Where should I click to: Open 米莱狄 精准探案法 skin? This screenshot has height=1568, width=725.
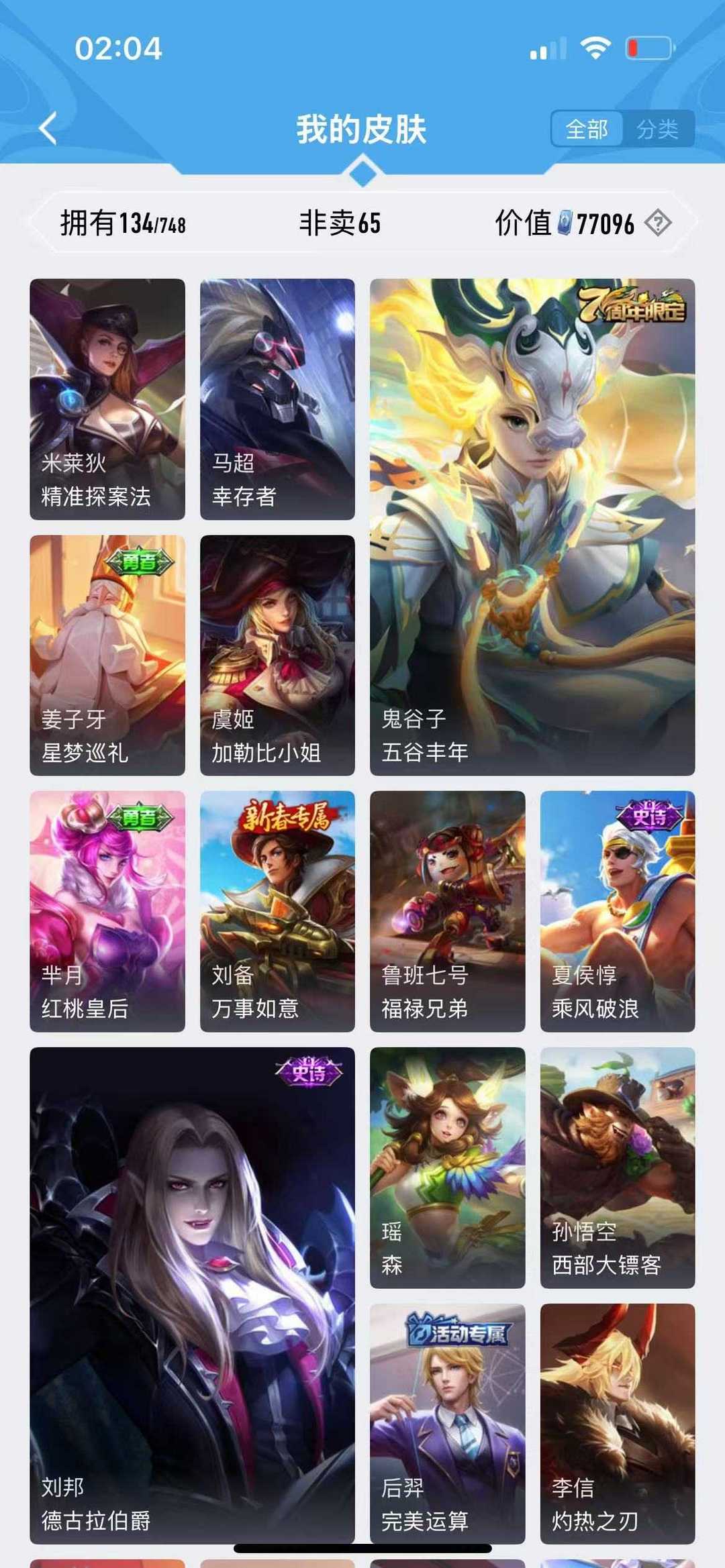107,399
